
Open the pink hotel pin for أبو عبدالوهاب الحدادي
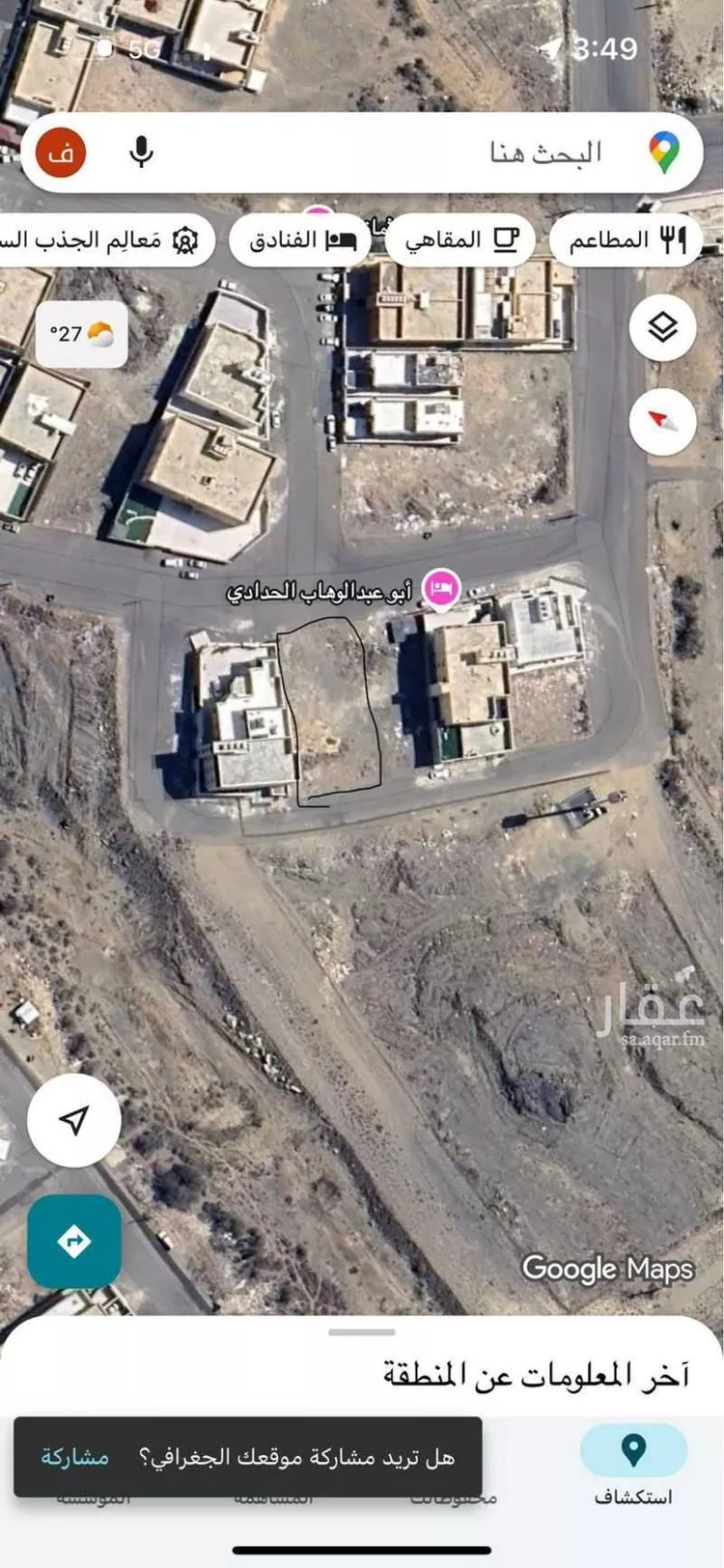[x=442, y=588]
